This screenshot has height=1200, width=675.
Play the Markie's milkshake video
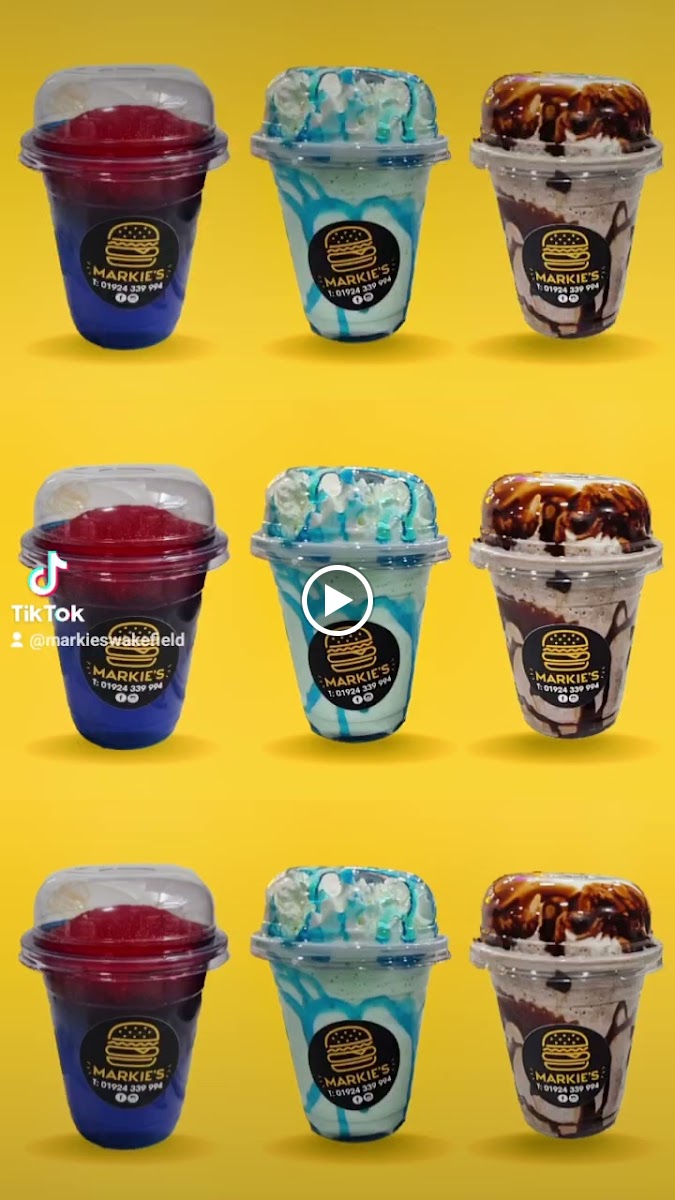[x=337, y=600]
